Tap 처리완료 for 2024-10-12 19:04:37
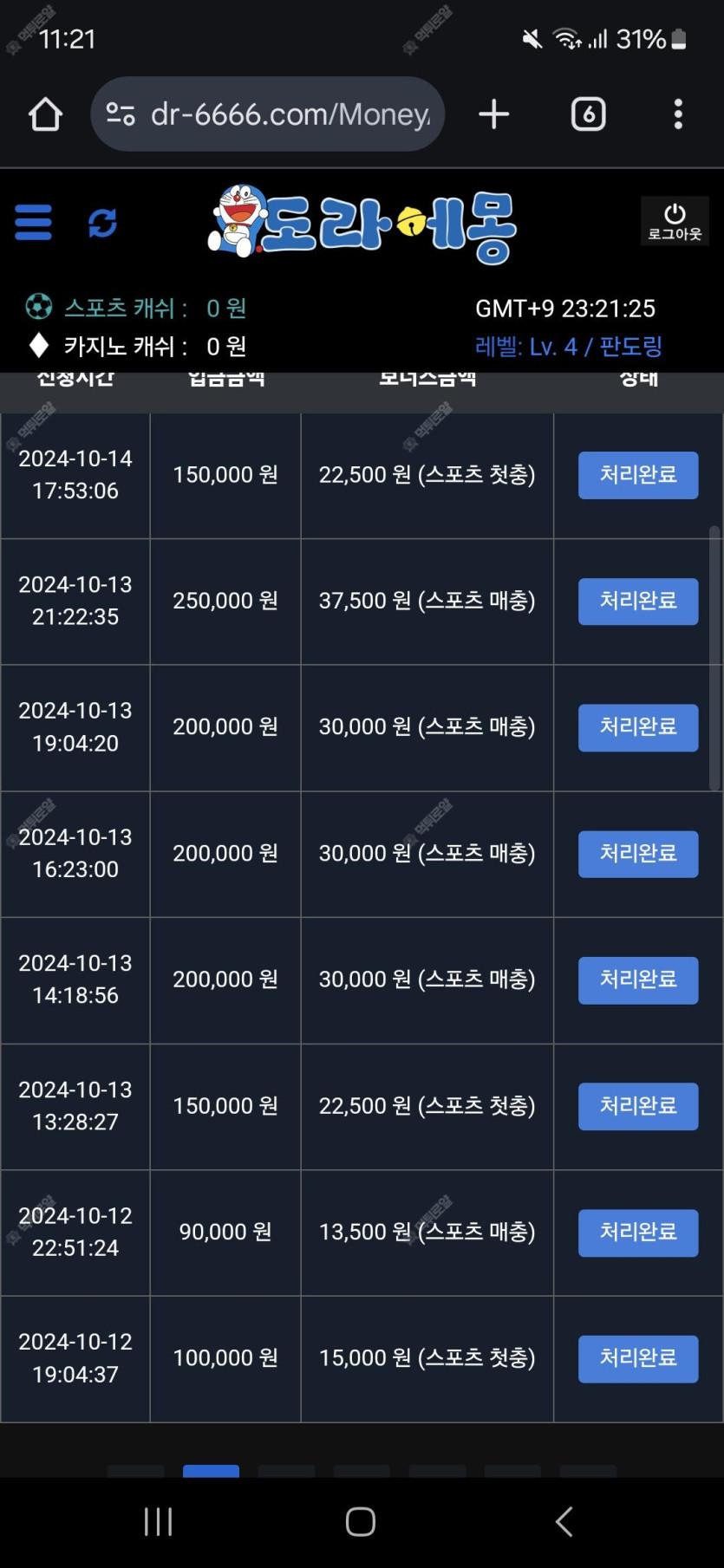724x1568 pixels. point(638,1358)
